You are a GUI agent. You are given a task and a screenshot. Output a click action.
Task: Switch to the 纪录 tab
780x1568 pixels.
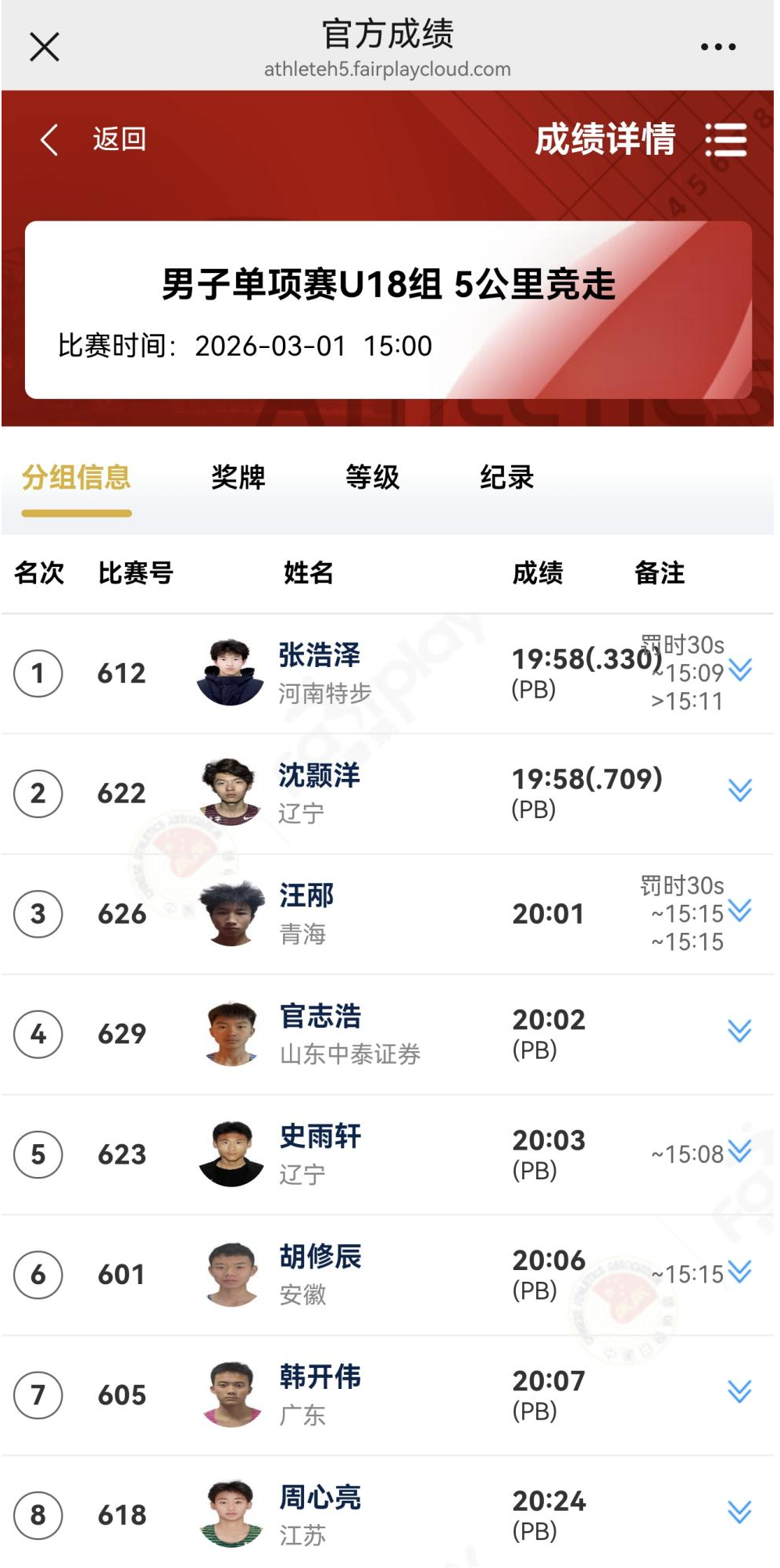(506, 477)
